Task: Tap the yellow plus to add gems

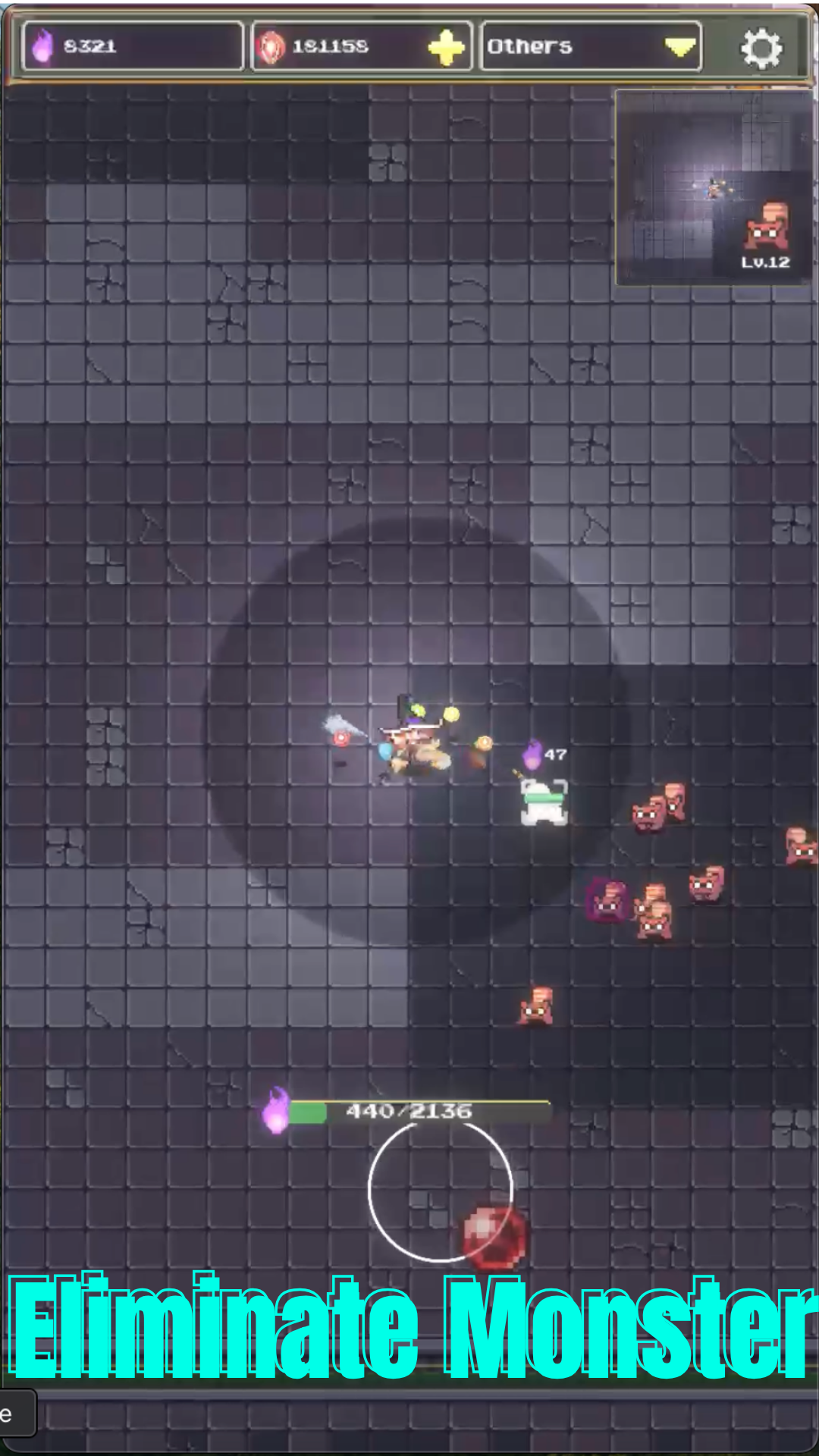Action: click(x=447, y=48)
